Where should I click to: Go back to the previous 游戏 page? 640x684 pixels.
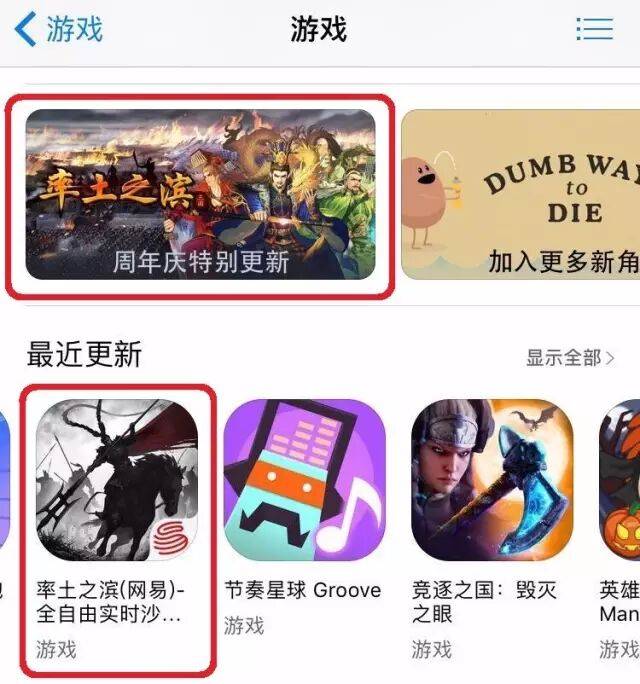tap(58, 29)
